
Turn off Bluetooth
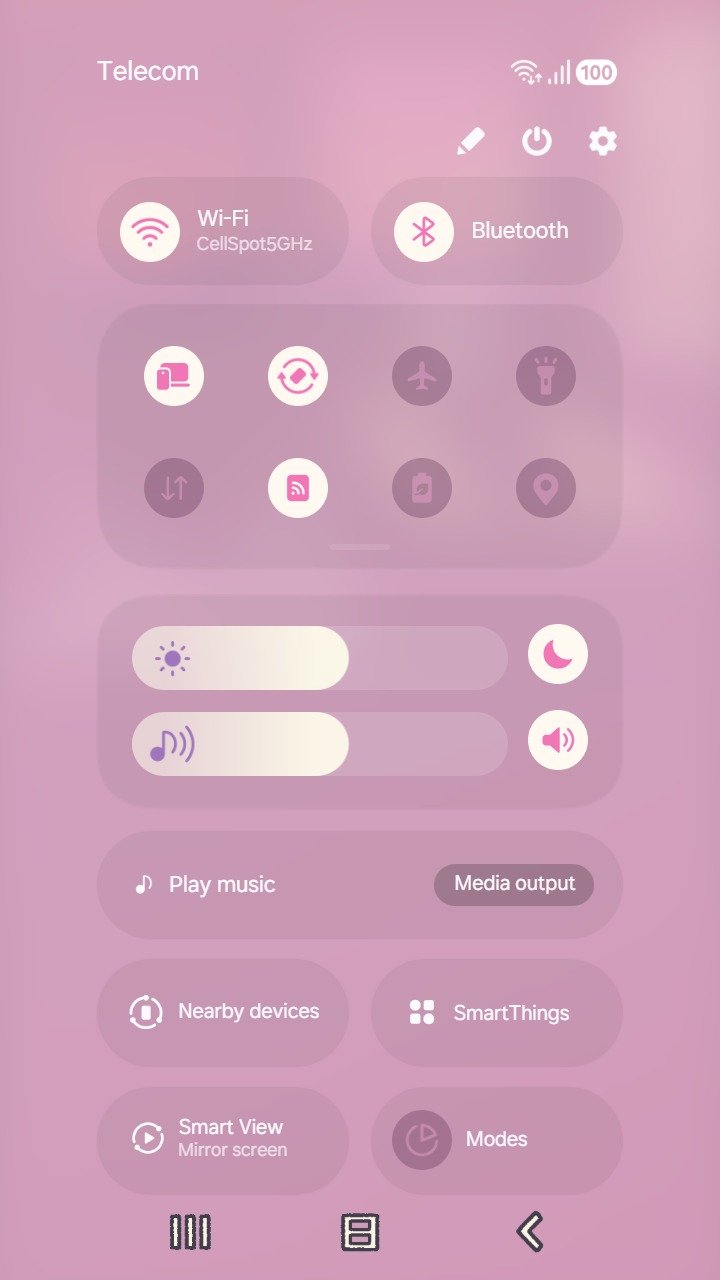(x=424, y=231)
